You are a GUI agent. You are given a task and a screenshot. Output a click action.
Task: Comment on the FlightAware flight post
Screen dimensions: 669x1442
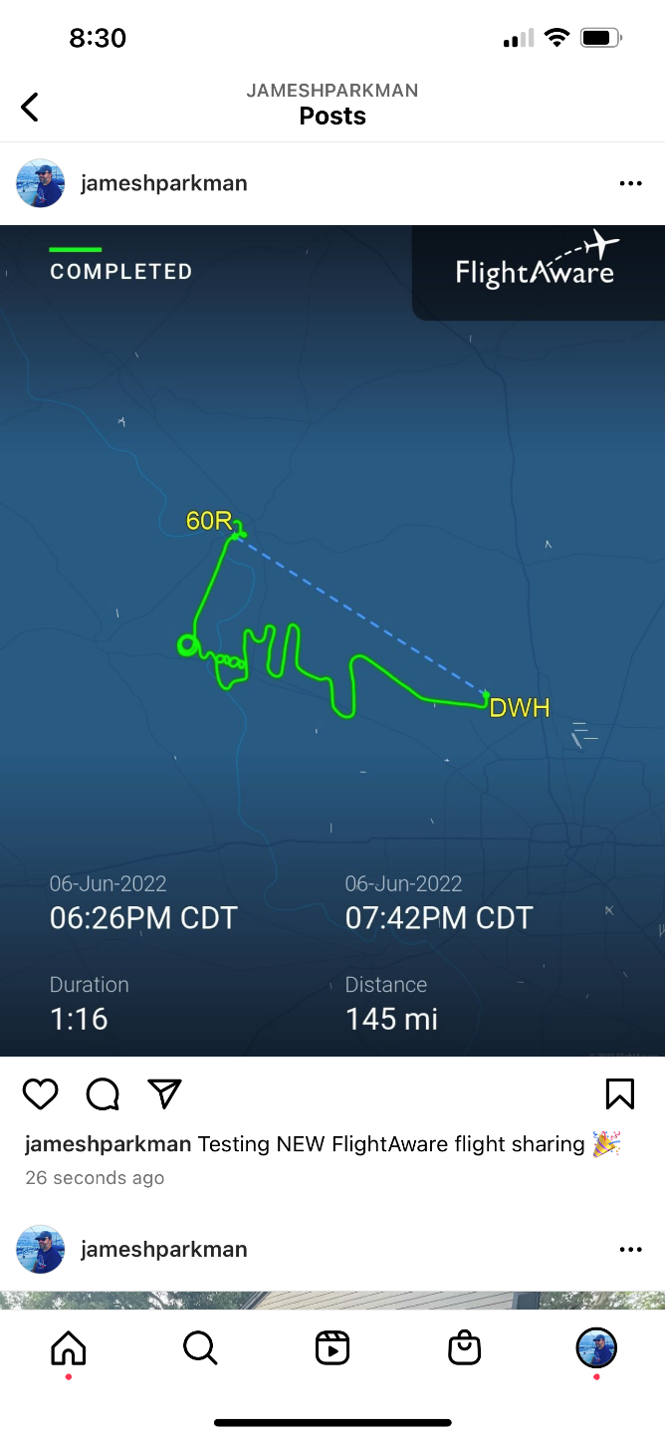pos(102,1095)
